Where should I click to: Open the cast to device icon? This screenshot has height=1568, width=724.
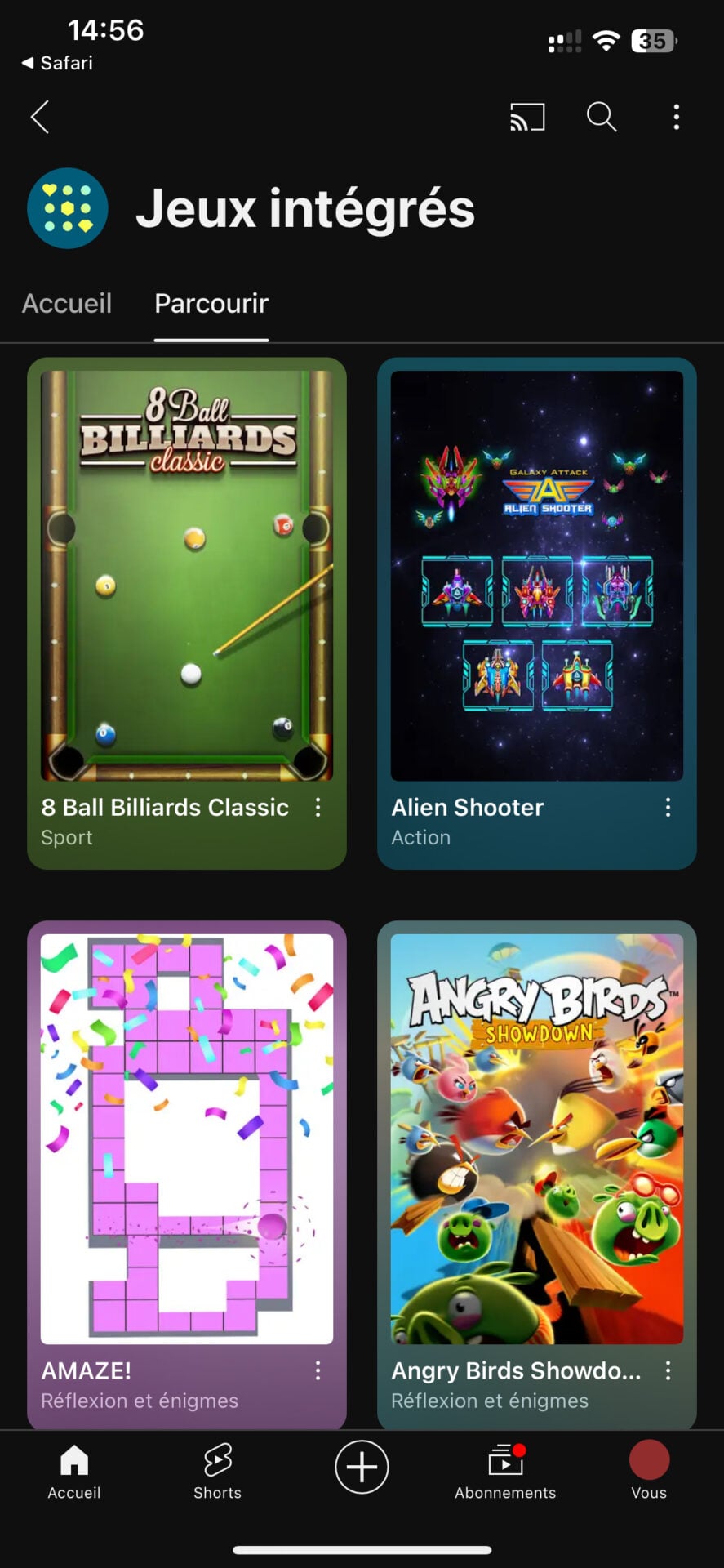(527, 117)
